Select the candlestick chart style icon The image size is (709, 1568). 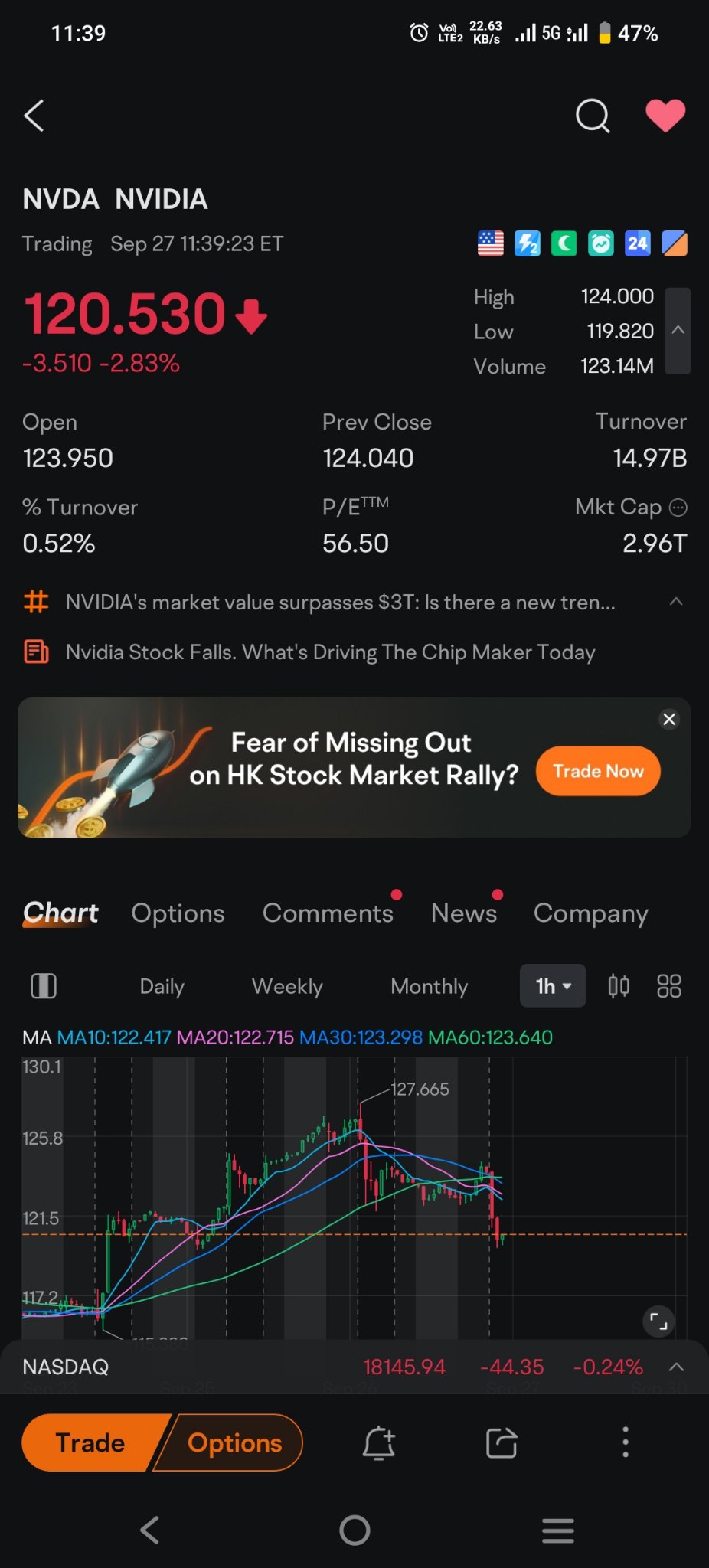[x=619, y=986]
